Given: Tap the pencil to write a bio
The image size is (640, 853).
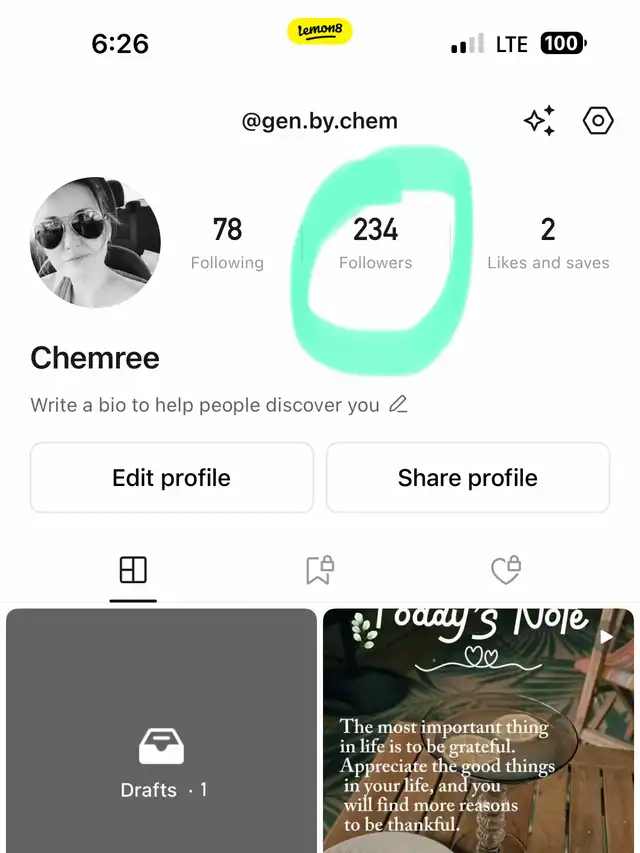Looking at the screenshot, I should click(398, 405).
